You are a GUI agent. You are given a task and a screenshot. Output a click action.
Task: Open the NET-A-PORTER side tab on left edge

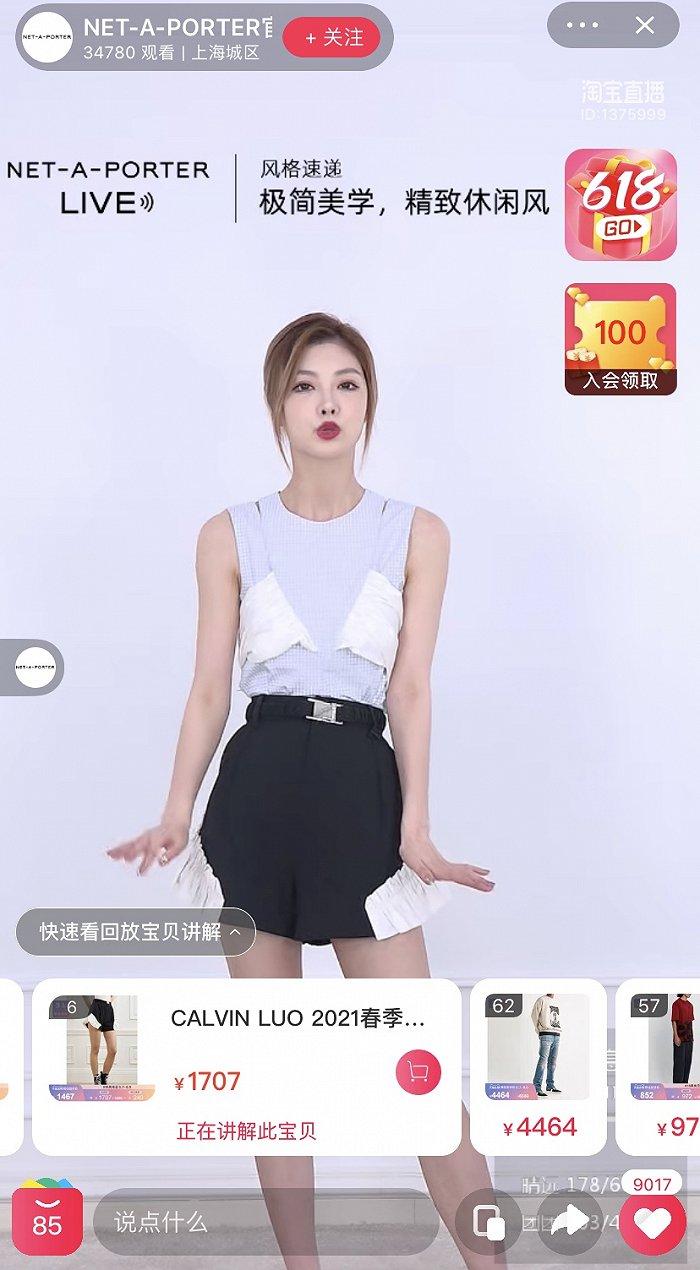click(34, 667)
